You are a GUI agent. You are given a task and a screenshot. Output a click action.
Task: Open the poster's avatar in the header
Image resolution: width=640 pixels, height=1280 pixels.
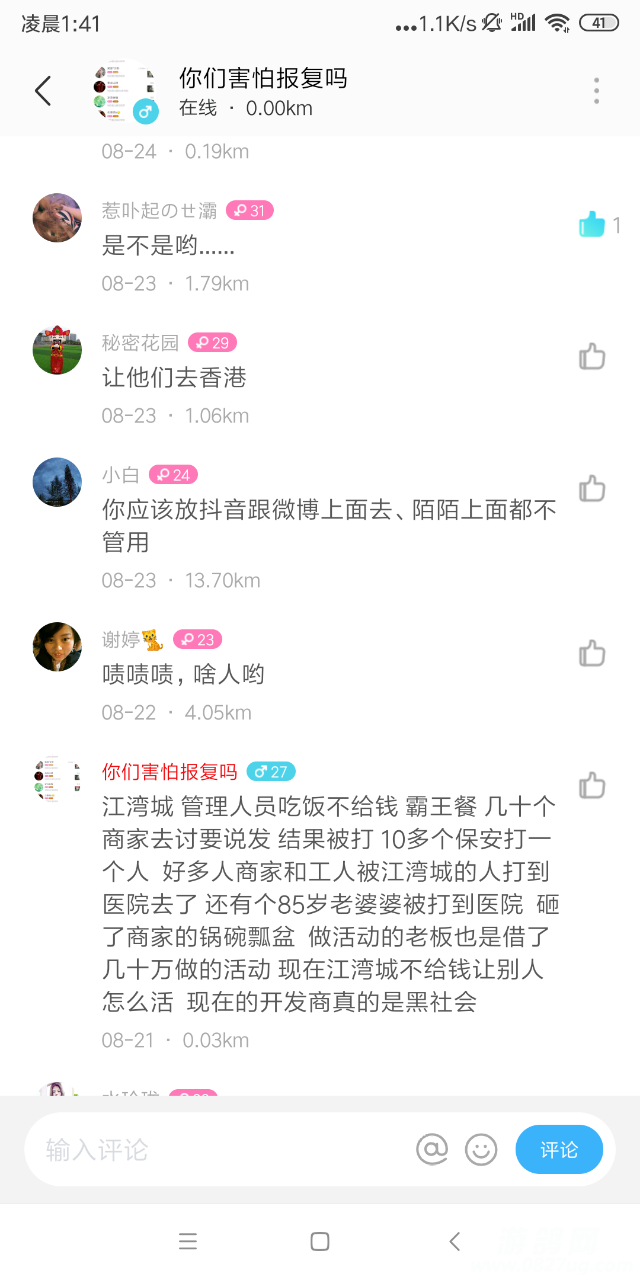click(124, 91)
